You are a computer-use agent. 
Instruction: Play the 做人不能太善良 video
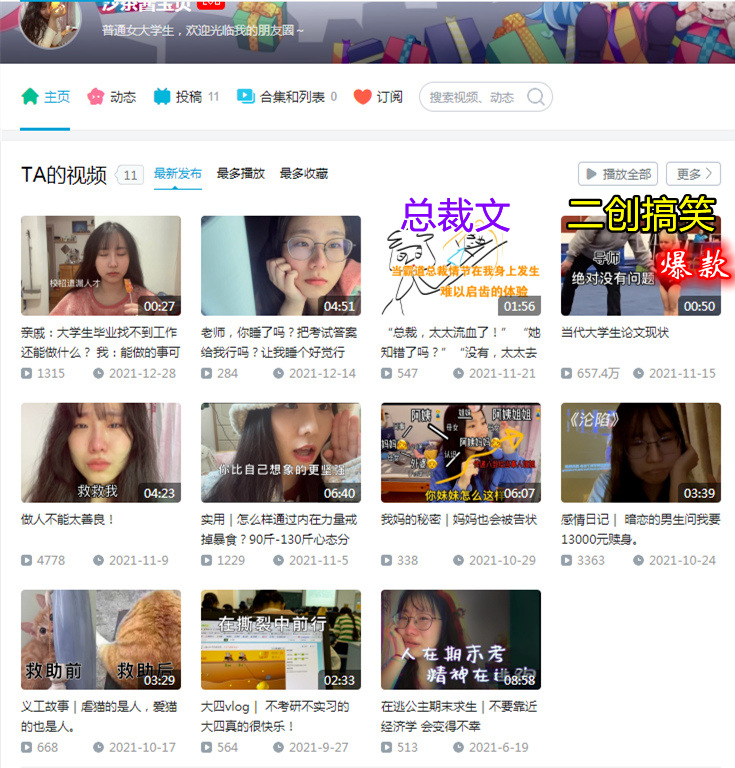click(100, 452)
